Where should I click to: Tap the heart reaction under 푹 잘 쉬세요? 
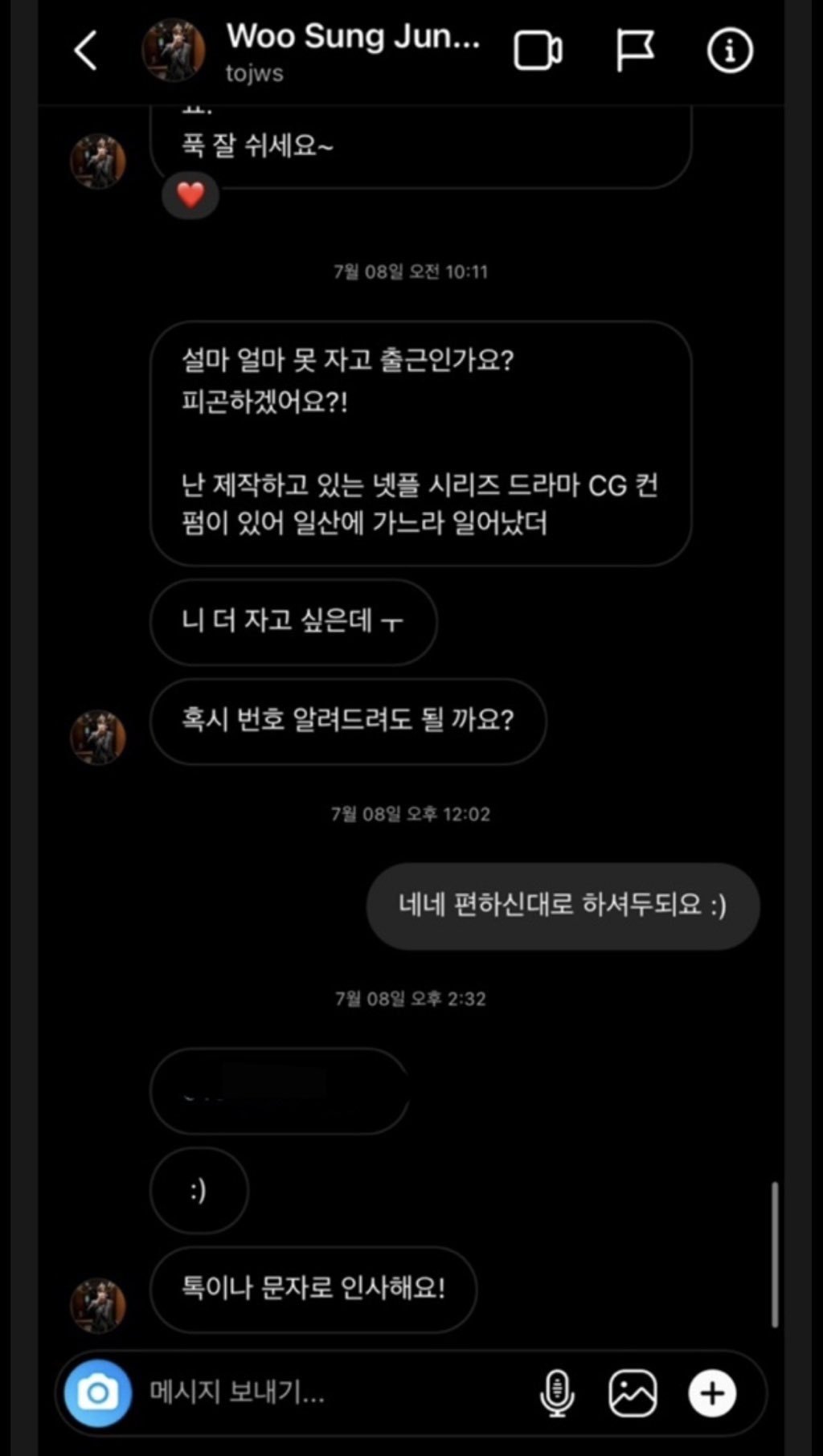click(x=190, y=195)
